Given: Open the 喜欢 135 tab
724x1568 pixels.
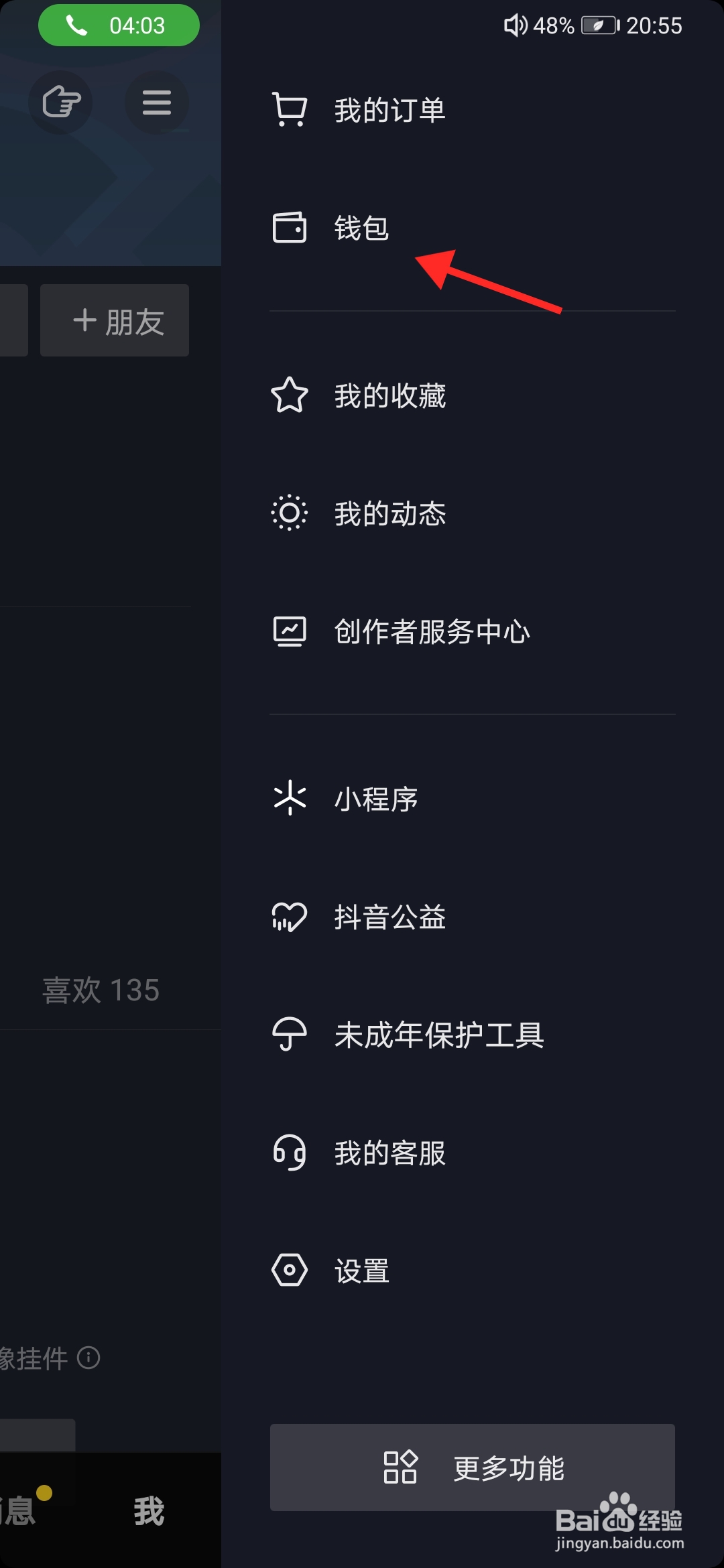Looking at the screenshot, I should (x=101, y=990).
